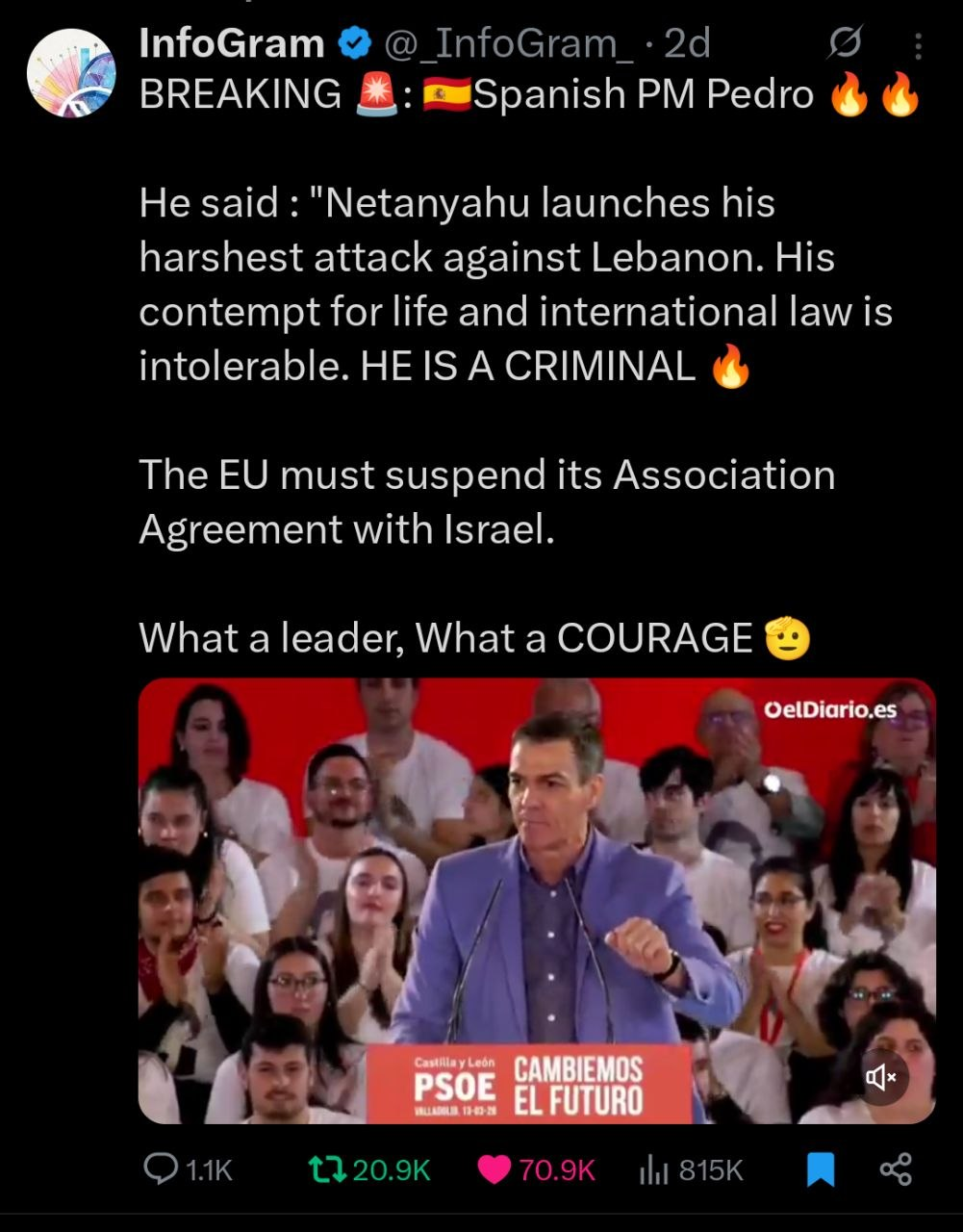Open InfoGram's profile avatar
The image size is (963, 1232).
pyautogui.click(x=72, y=72)
